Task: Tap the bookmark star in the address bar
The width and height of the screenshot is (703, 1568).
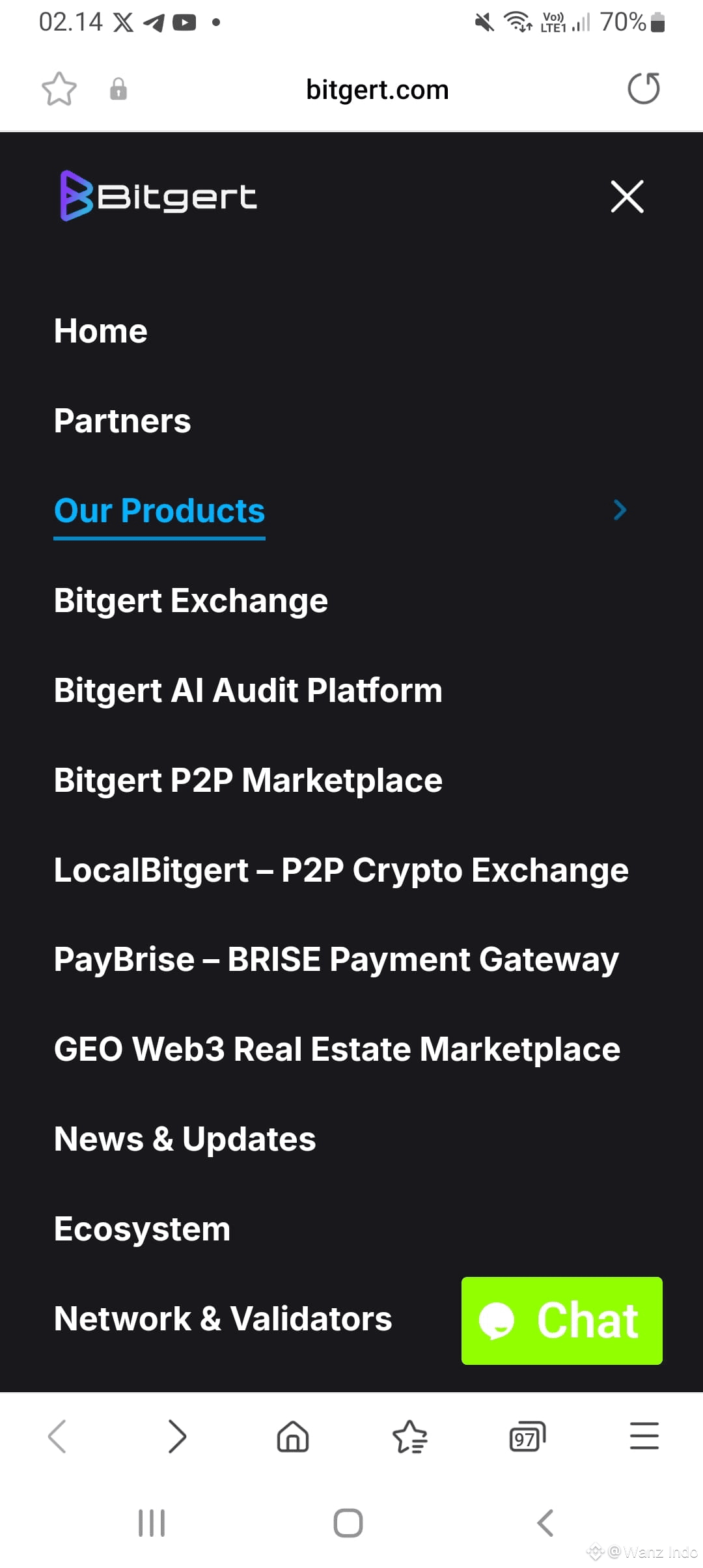Action: [x=58, y=89]
